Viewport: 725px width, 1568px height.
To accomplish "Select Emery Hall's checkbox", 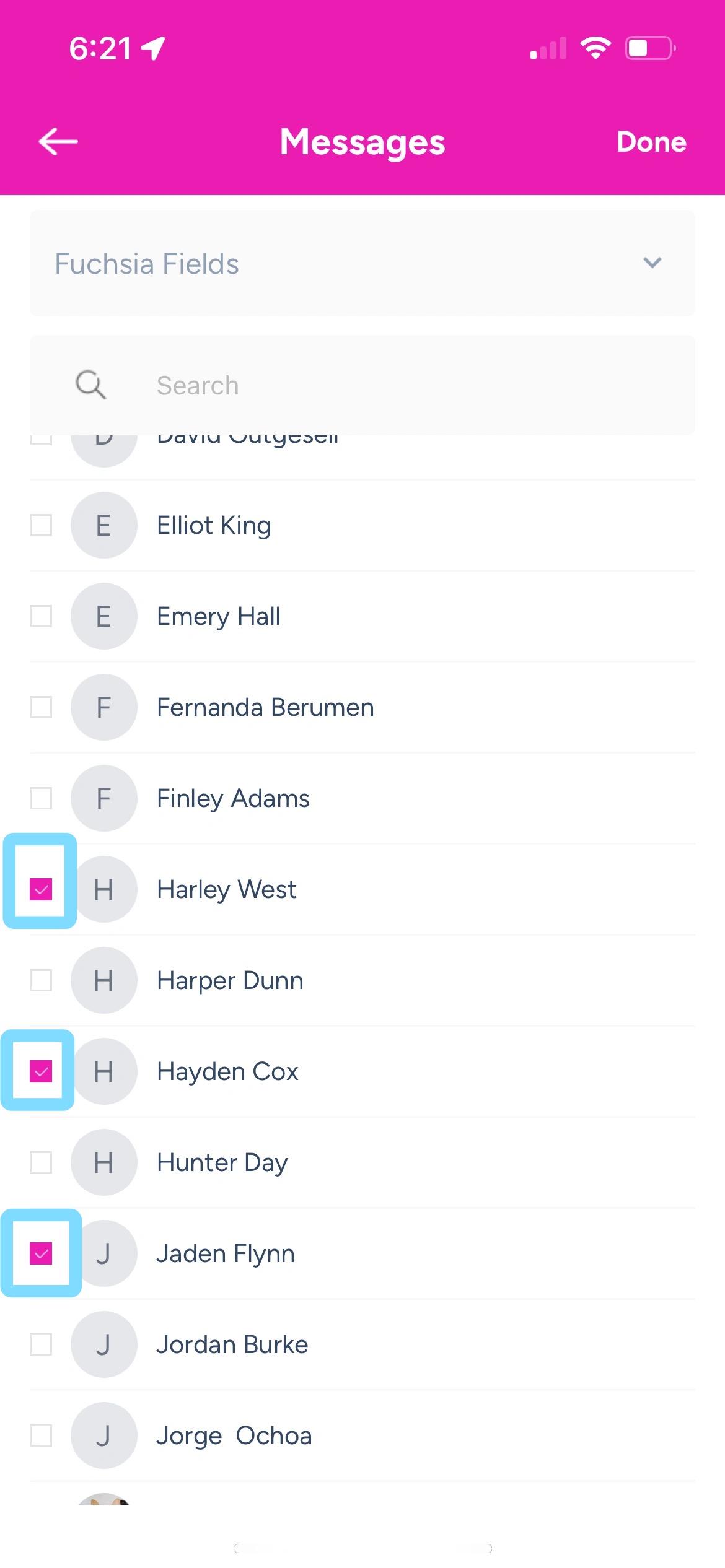I will (41, 616).
